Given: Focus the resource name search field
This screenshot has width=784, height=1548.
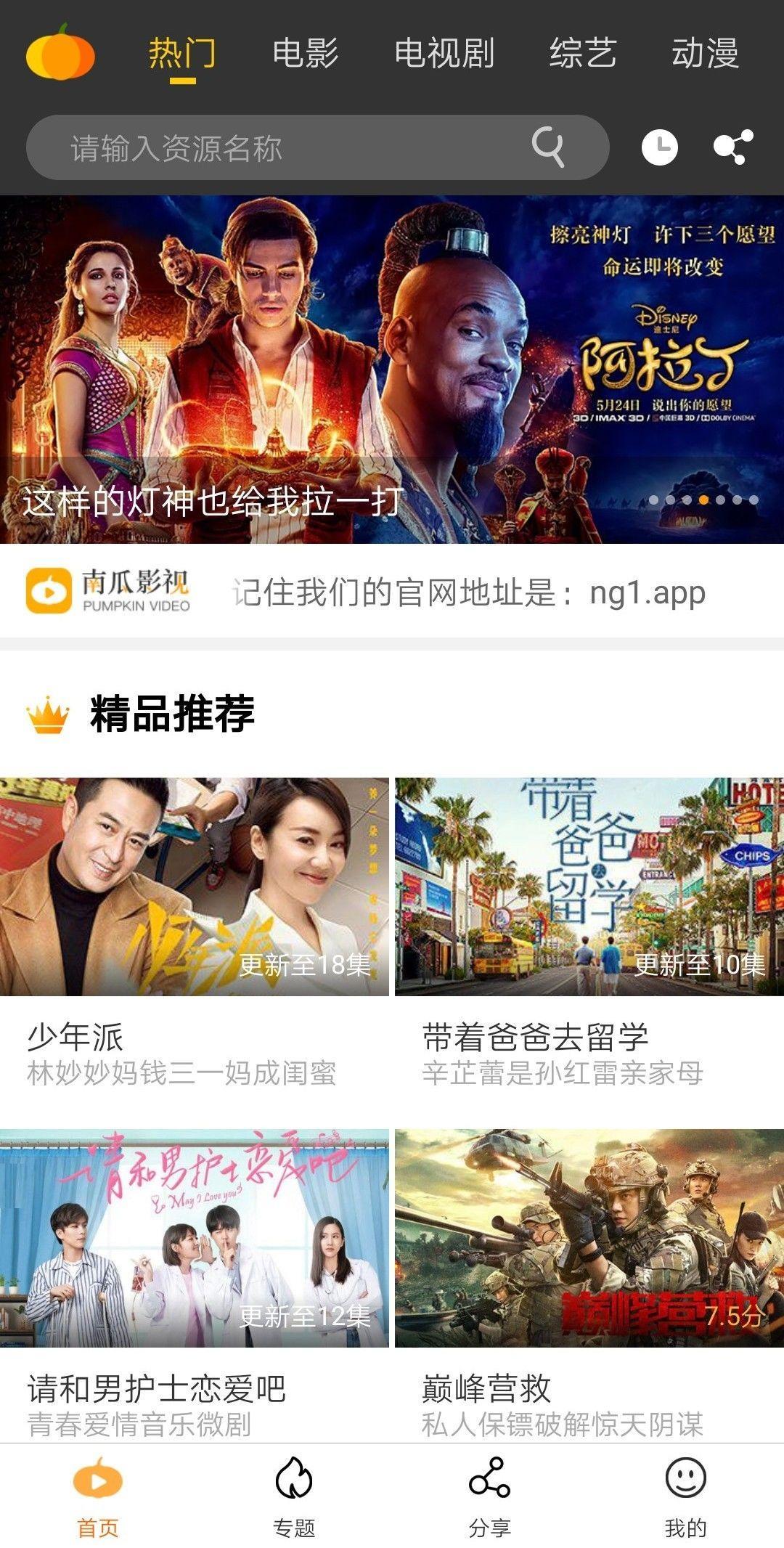Looking at the screenshot, I should point(290,148).
